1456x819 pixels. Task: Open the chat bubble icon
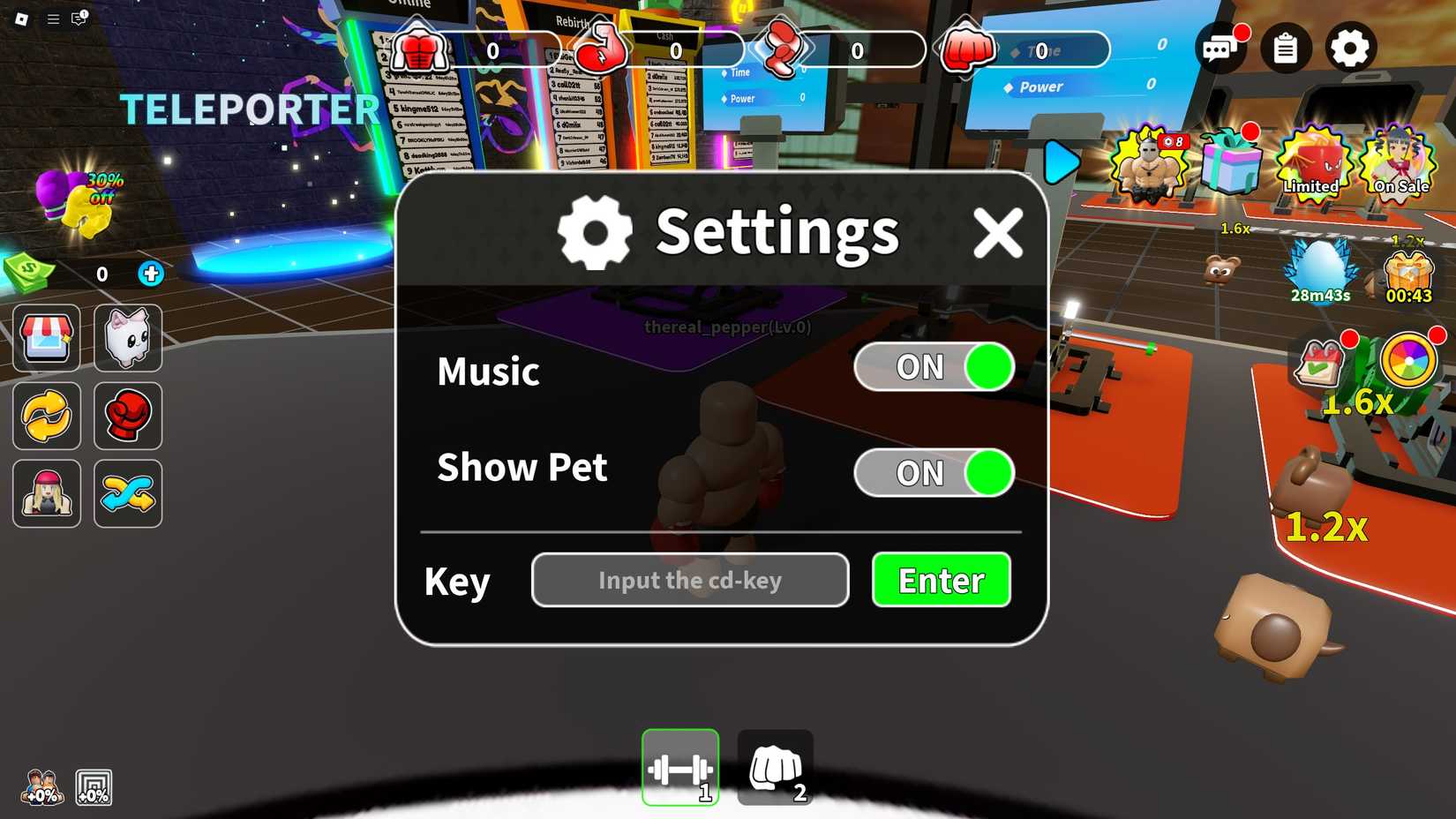coord(1220,48)
